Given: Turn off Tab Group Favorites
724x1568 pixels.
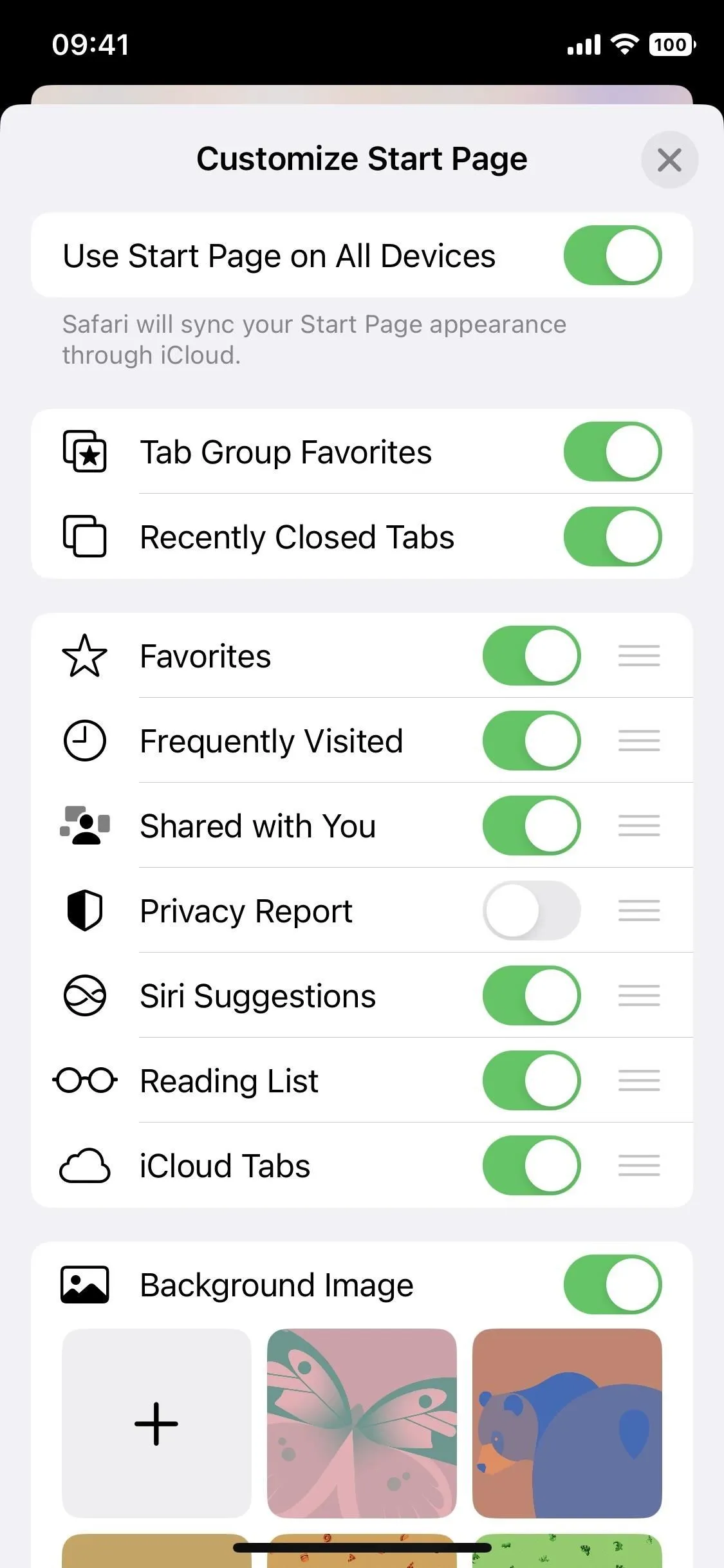Looking at the screenshot, I should point(613,451).
